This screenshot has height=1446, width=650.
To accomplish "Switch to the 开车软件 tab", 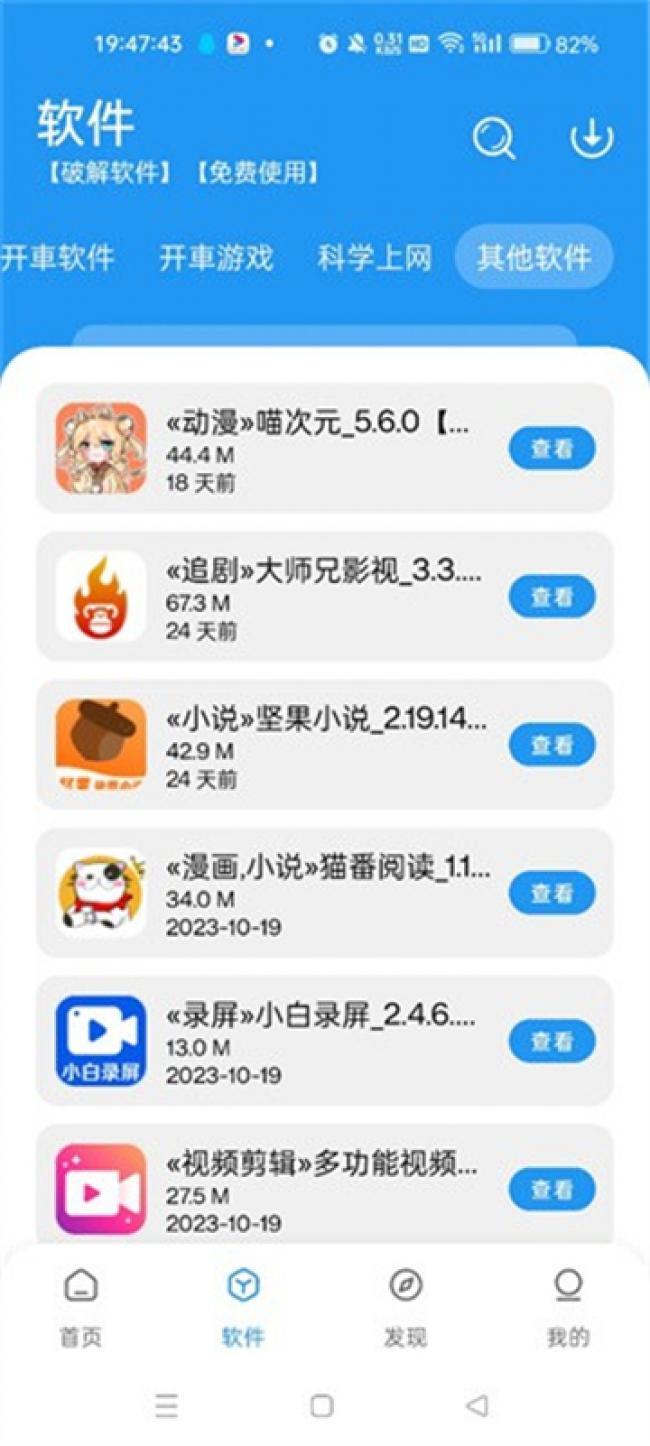I will (x=57, y=258).
